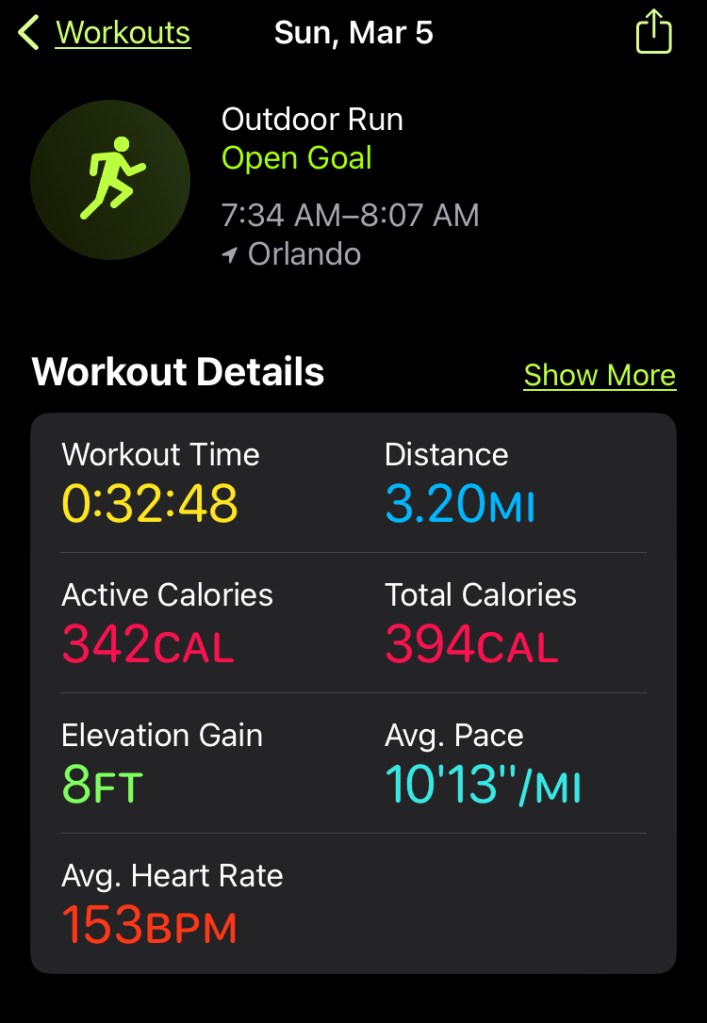Tap Show More for workout details
Image resolution: width=707 pixels, height=1023 pixels.
[x=599, y=375]
